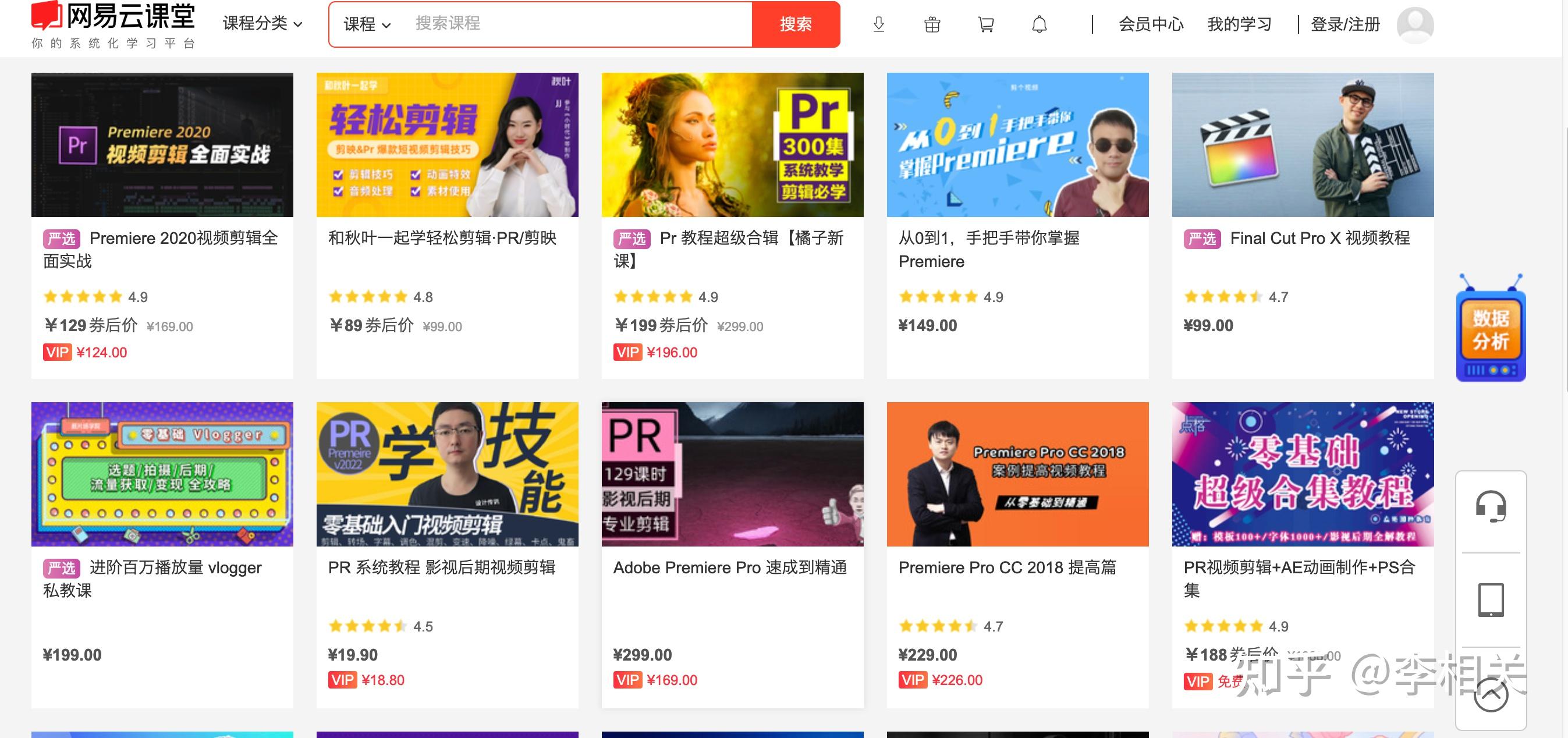Viewport: 1568px width, 738px height.
Task: Focus the 搜索课程 search field
Action: (579, 24)
